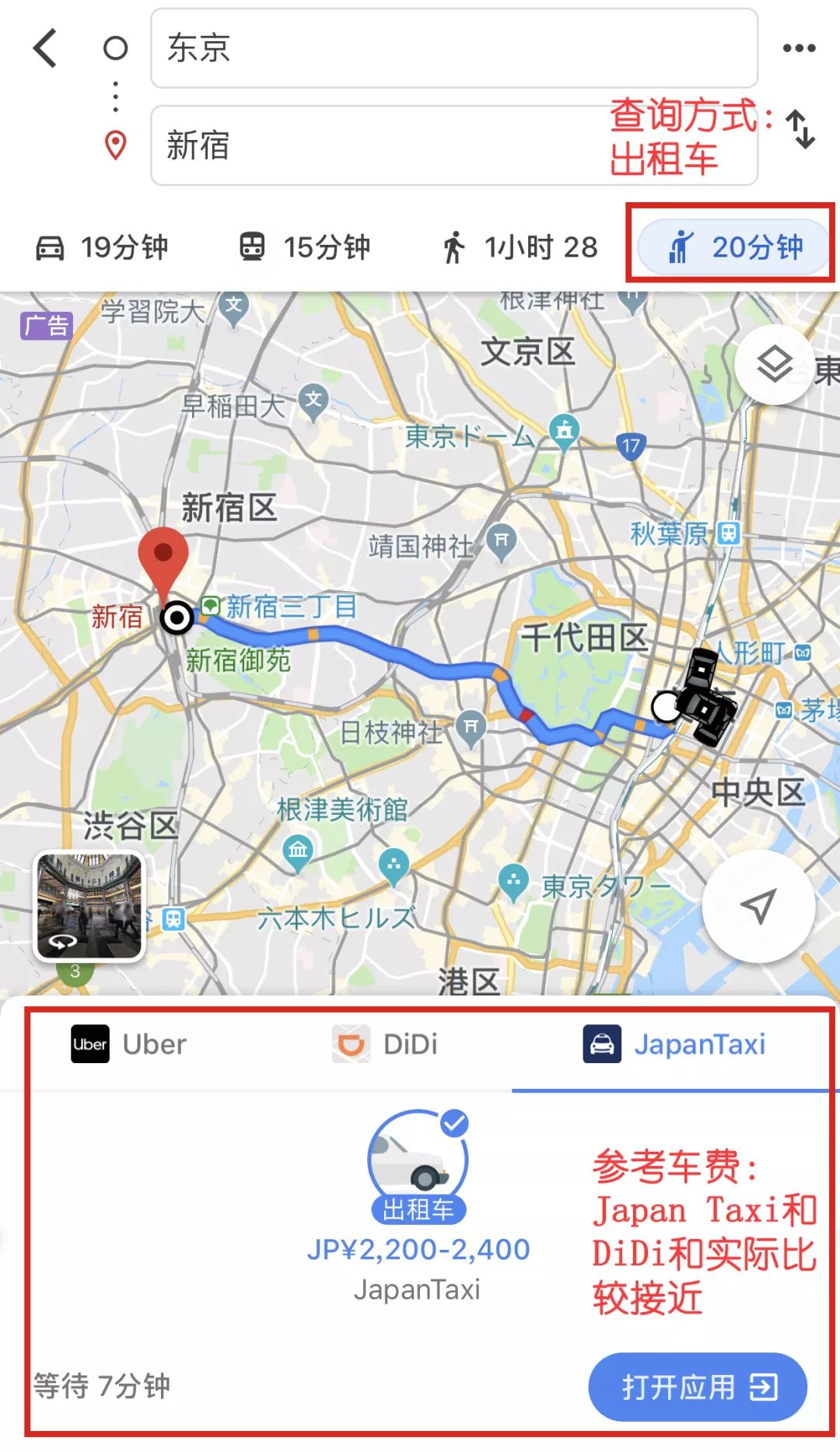This screenshot has width=840, height=1452.
Task: Center the map on my location
Action: click(x=758, y=905)
